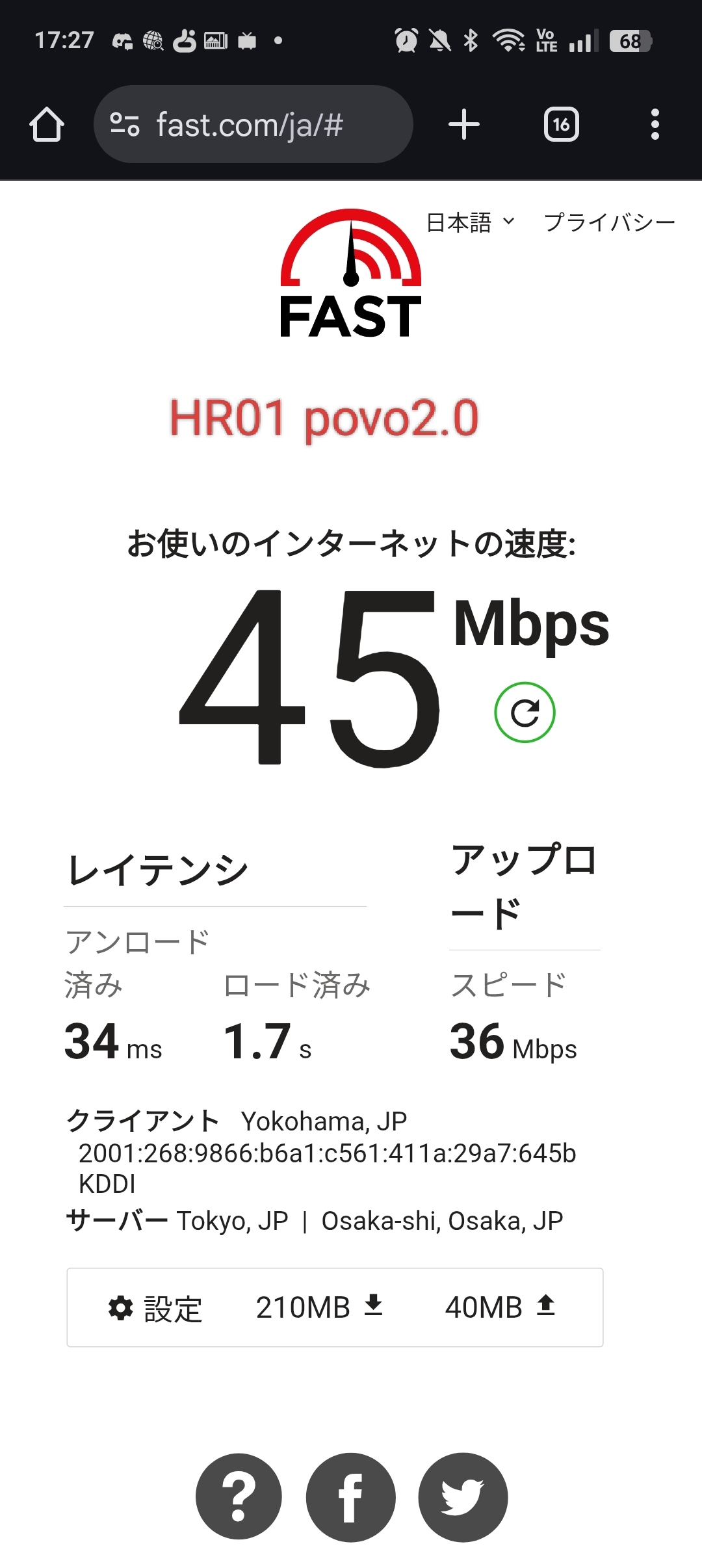Viewport: 702px width, 1568px height.
Task: Go to the browser home page
Action: (47, 124)
